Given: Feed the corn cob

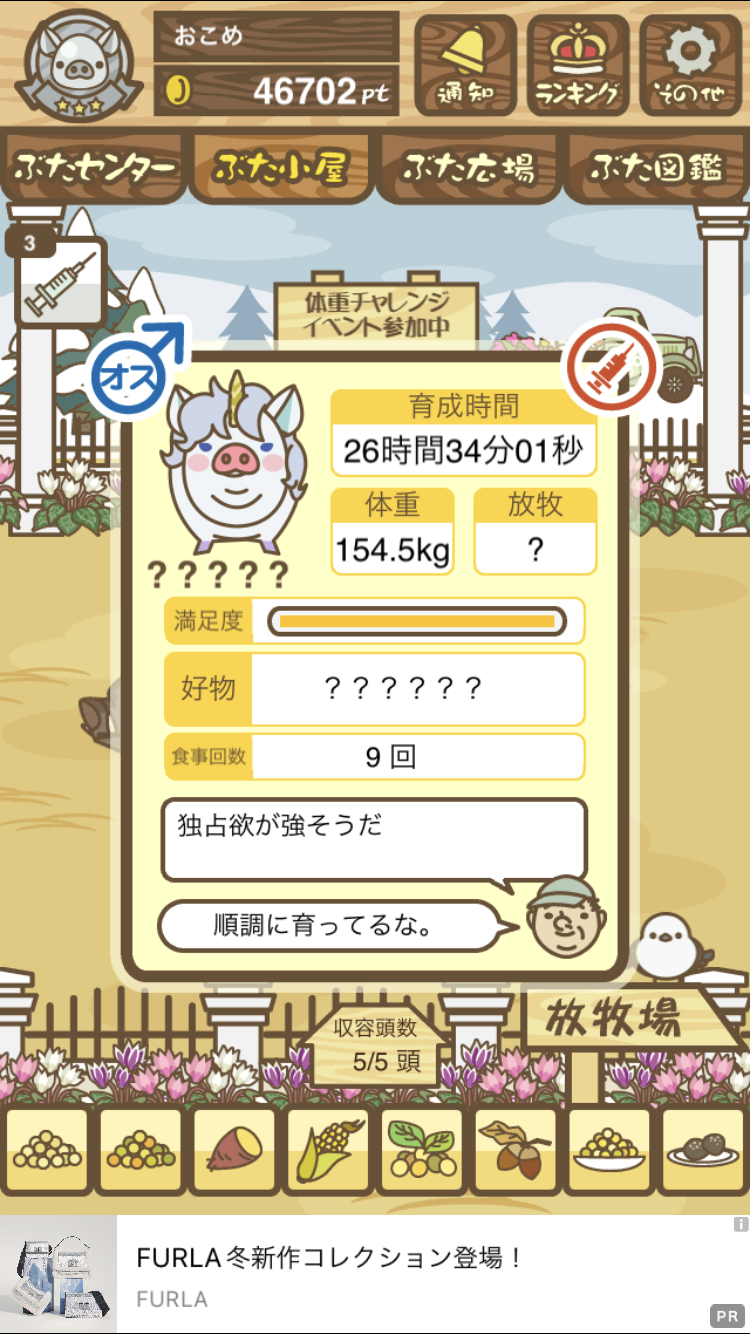Looking at the screenshot, I should tap(327, 1151).
